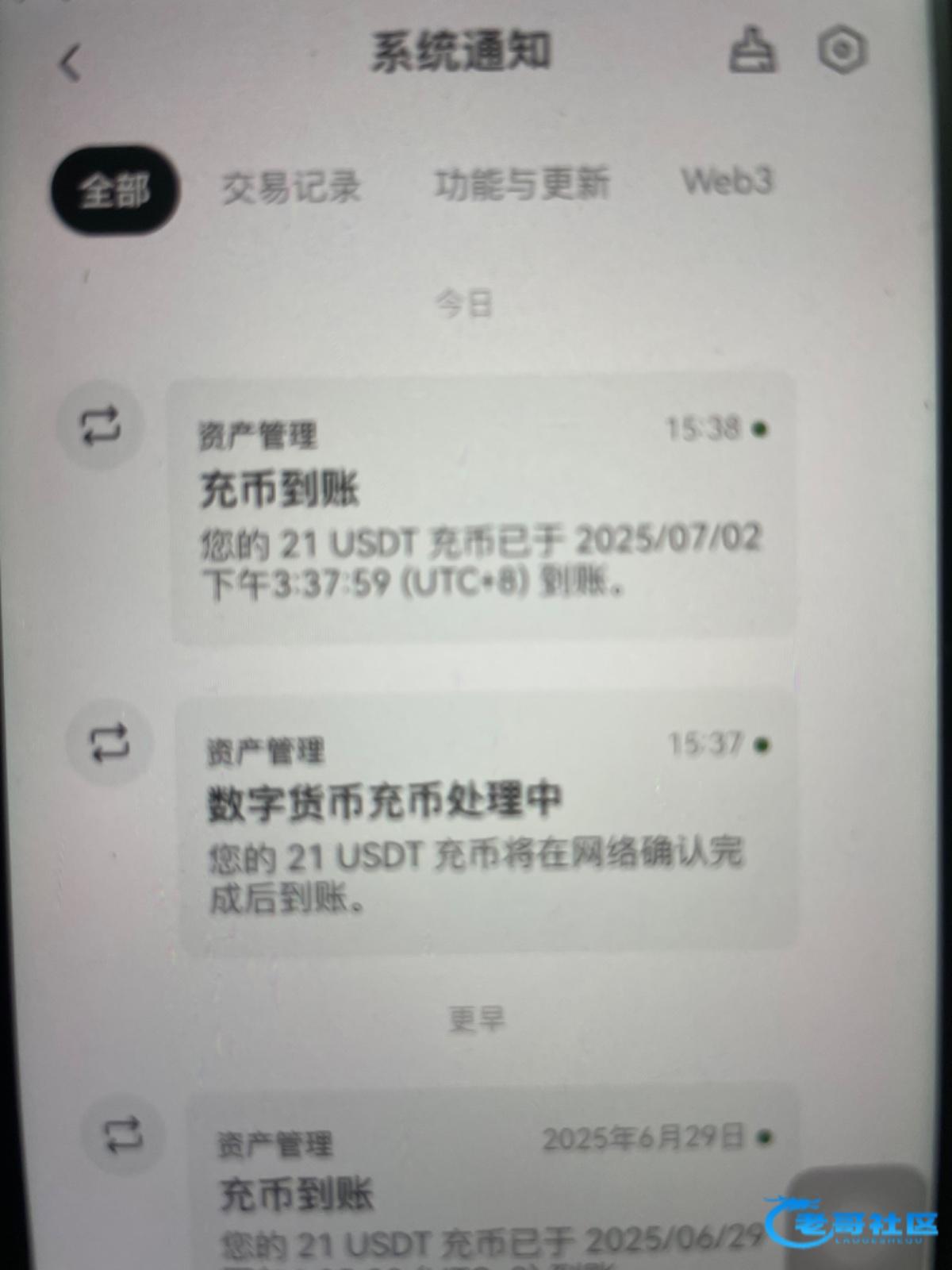Switch to the Web3 tab
Viewport: 952px width, 1270px height.
coord(727,181)
